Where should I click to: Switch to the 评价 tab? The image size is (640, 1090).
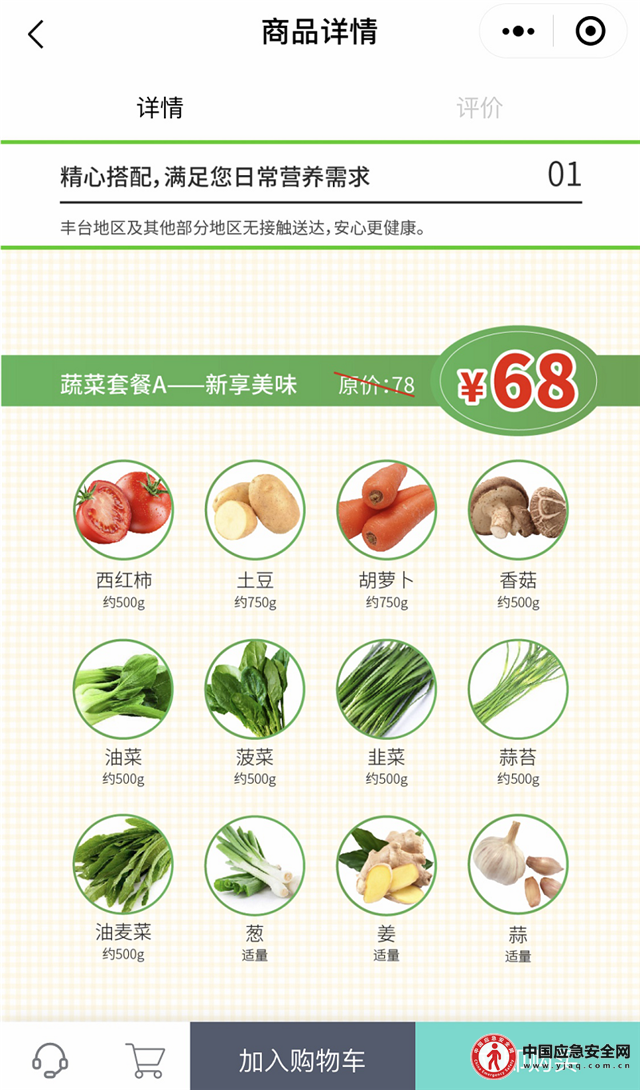click(x=479, y=108)
